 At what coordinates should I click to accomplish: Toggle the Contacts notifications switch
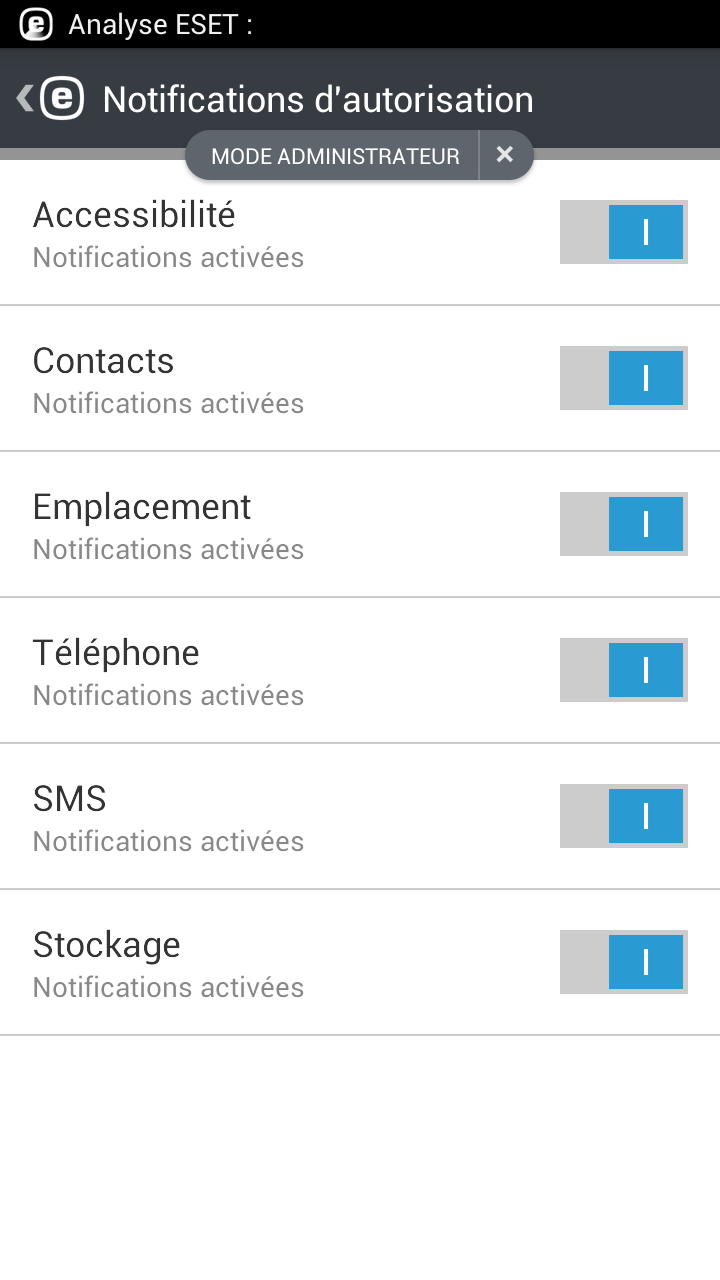[623, 378]
